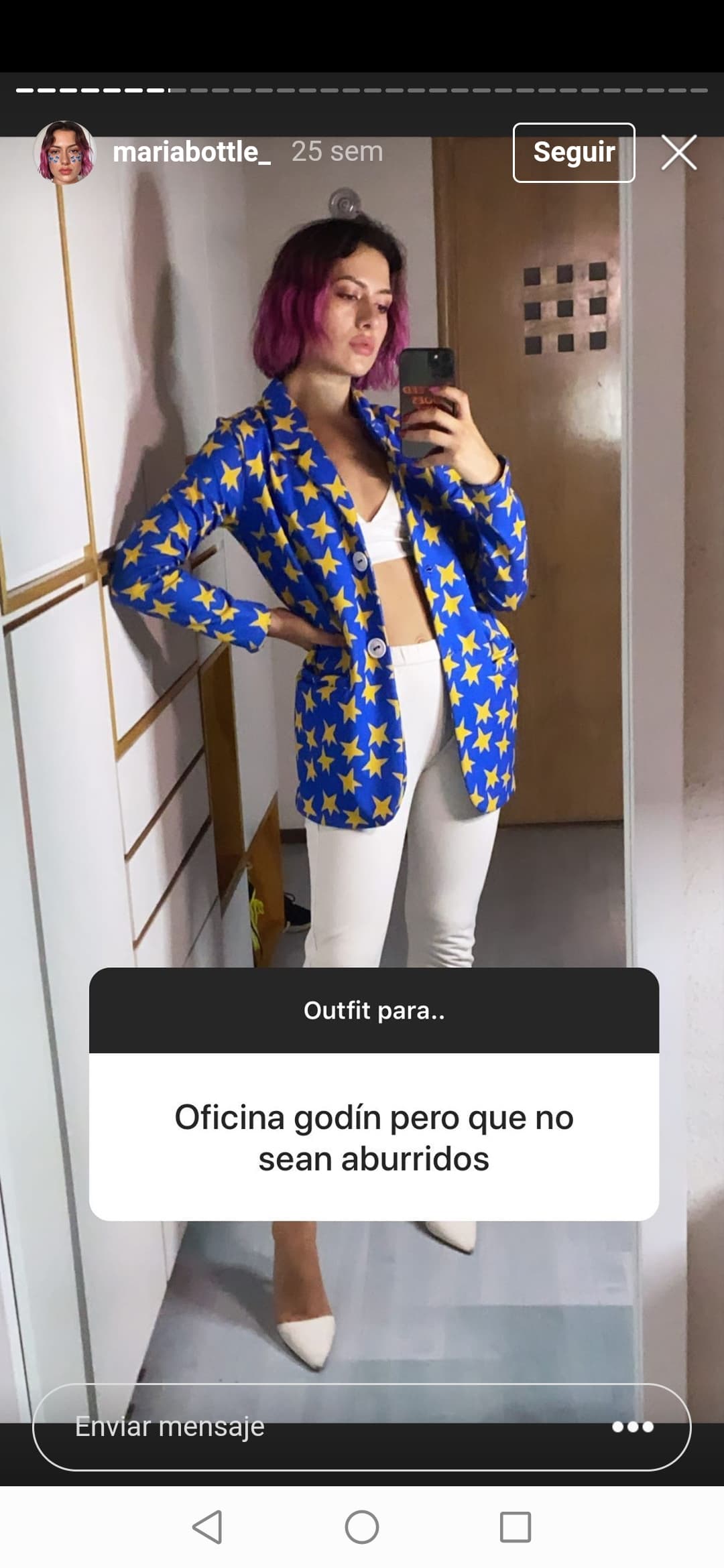724x1568 pixels.
Task: Open the three-dot story options
Action: point(633,1427)
